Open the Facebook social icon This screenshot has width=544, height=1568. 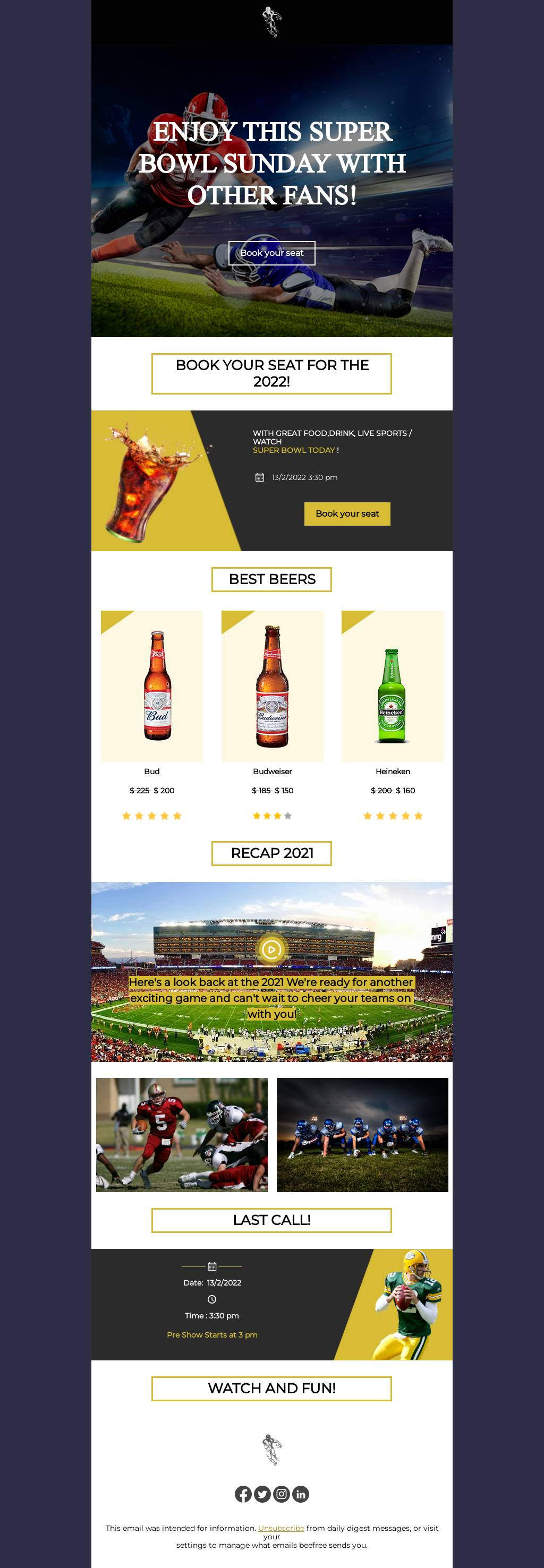(x=243, y=1494)
